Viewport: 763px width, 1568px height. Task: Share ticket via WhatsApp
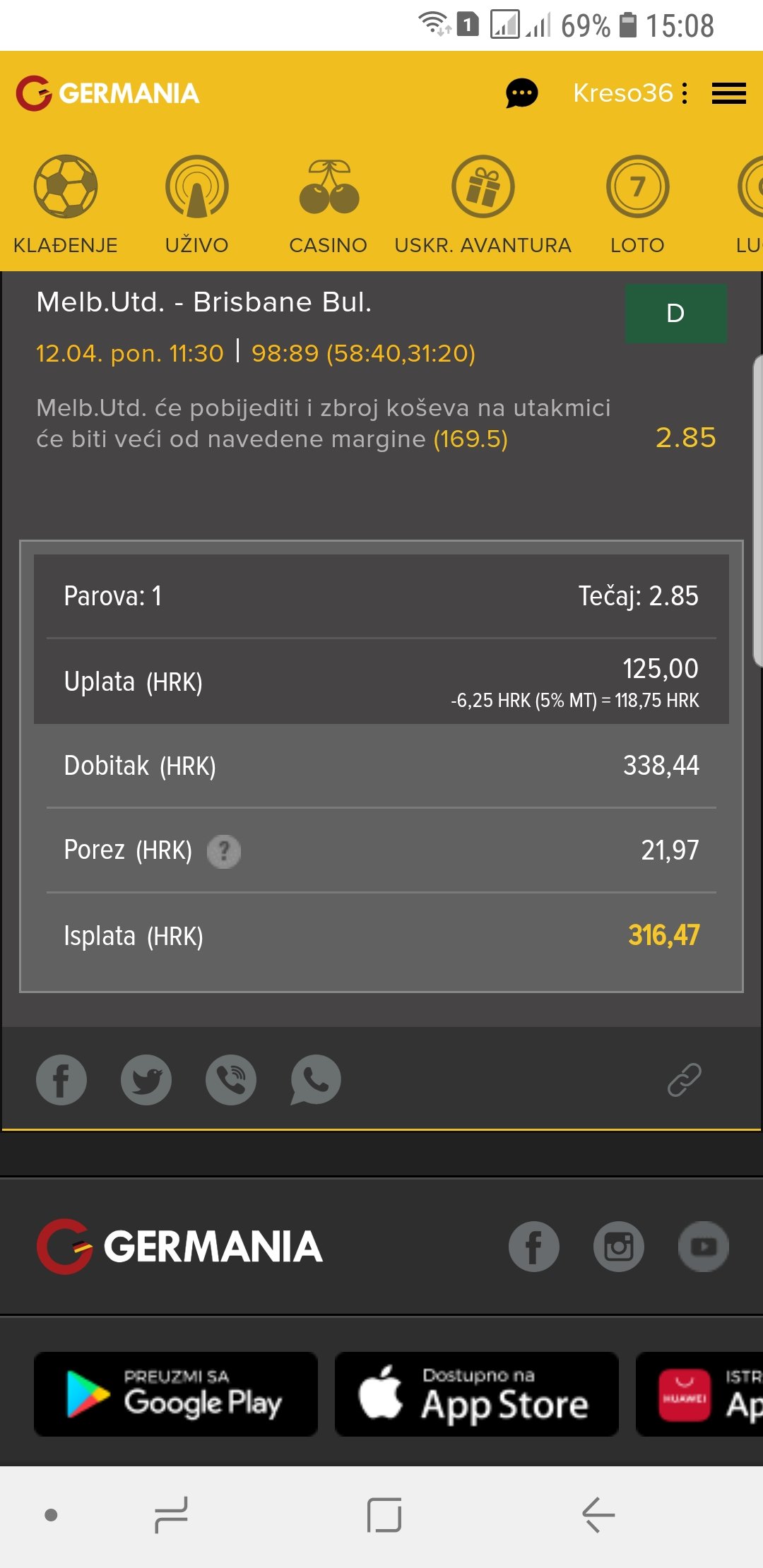316,1080
